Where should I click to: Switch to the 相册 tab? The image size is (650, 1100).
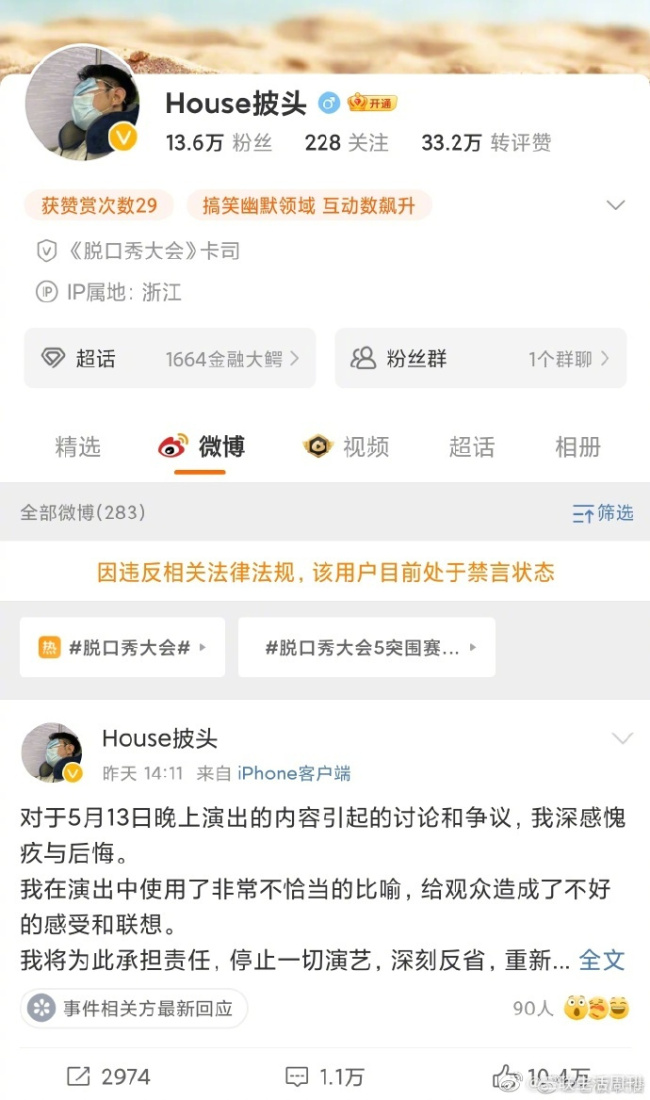(x=578, y=447)
